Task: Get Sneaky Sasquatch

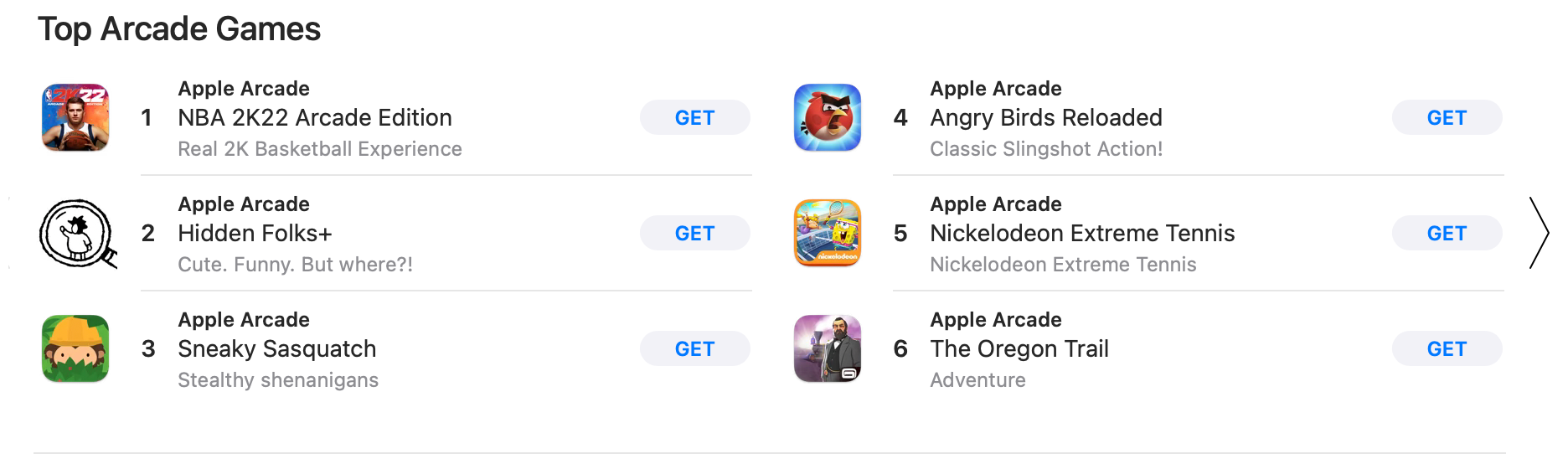Action: pyautogui.click(x=694, y=349)
